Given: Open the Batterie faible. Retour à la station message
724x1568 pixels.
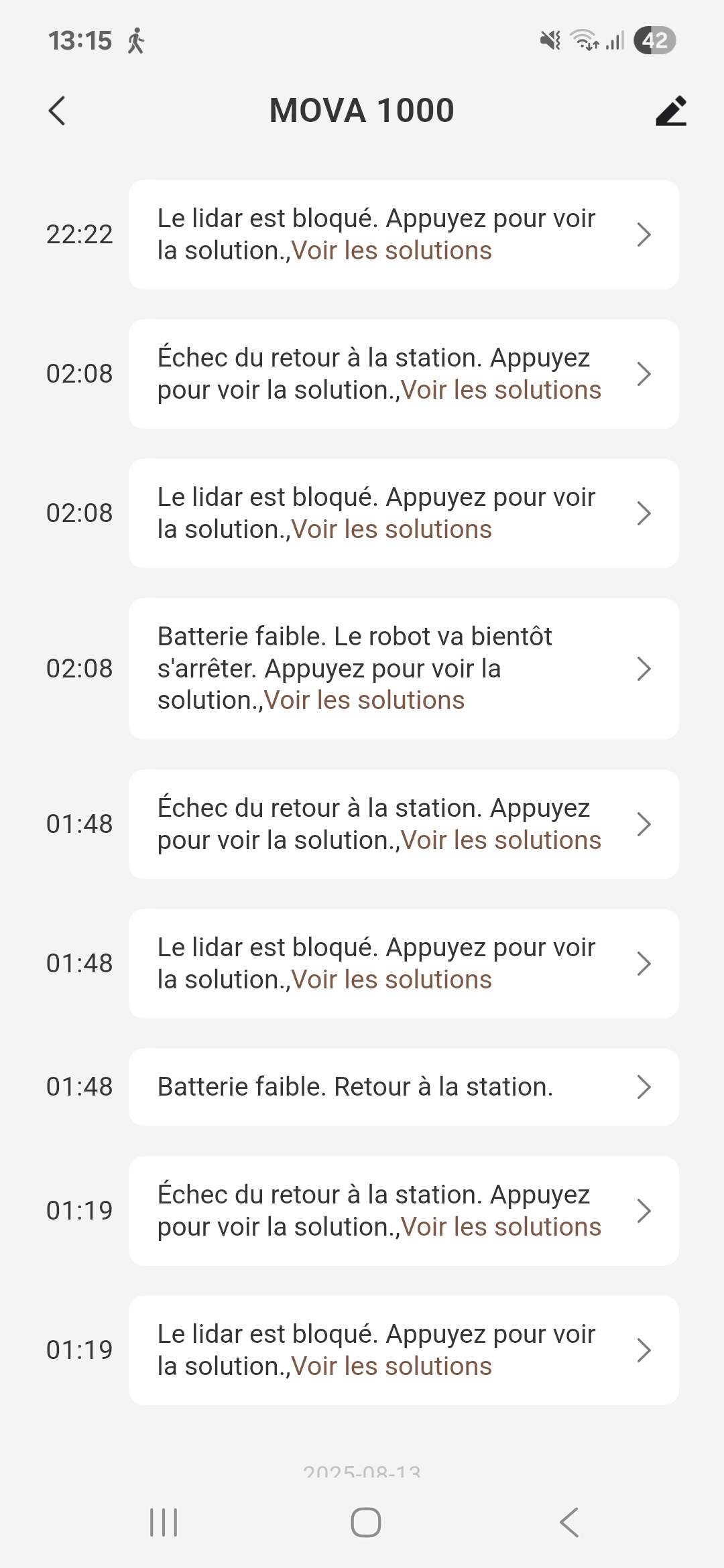Looking at the screenshot, I should tap(404, 1087).
